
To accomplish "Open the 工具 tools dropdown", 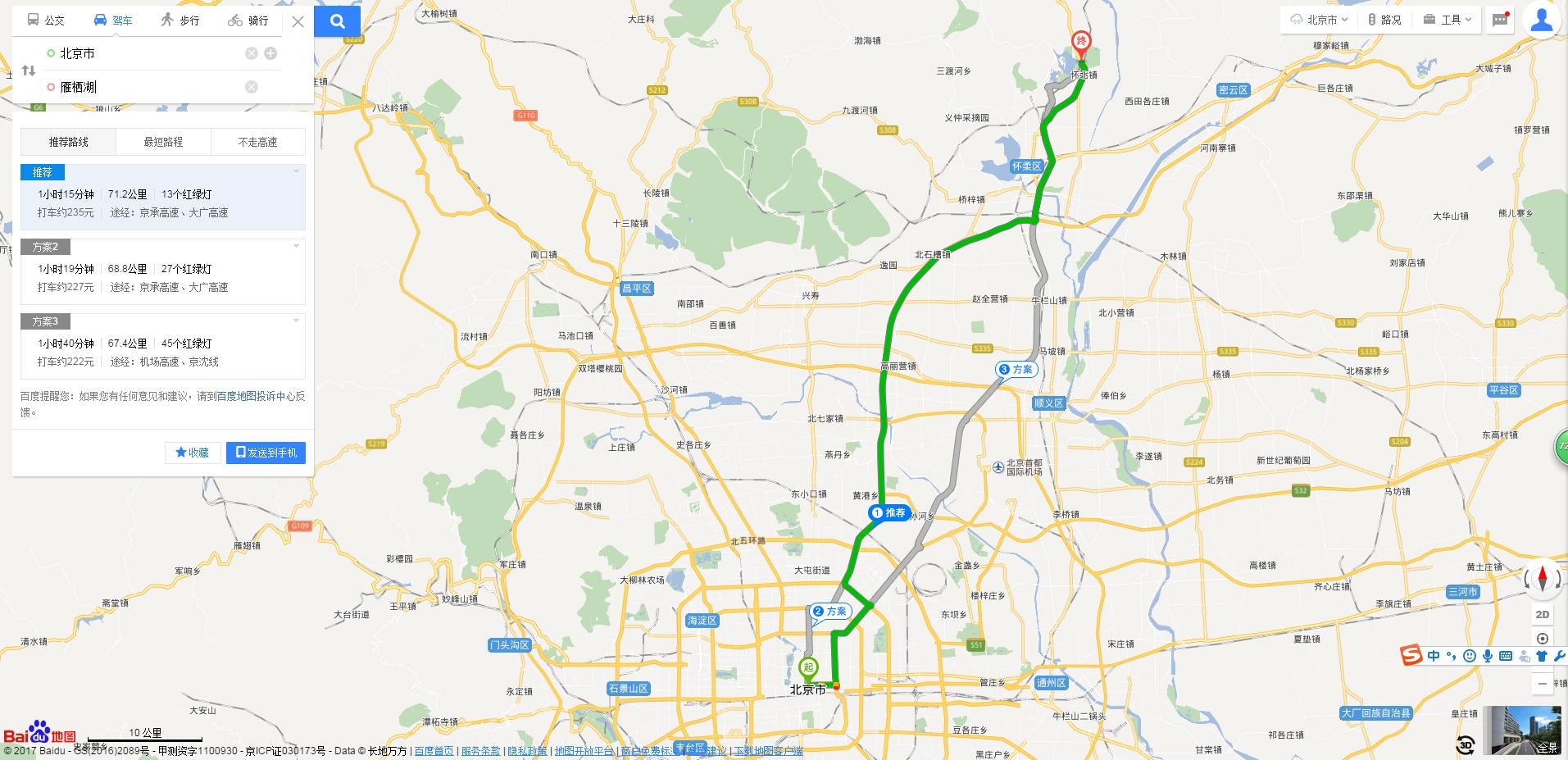I will pyautogui.click(x=1448, y=20).
